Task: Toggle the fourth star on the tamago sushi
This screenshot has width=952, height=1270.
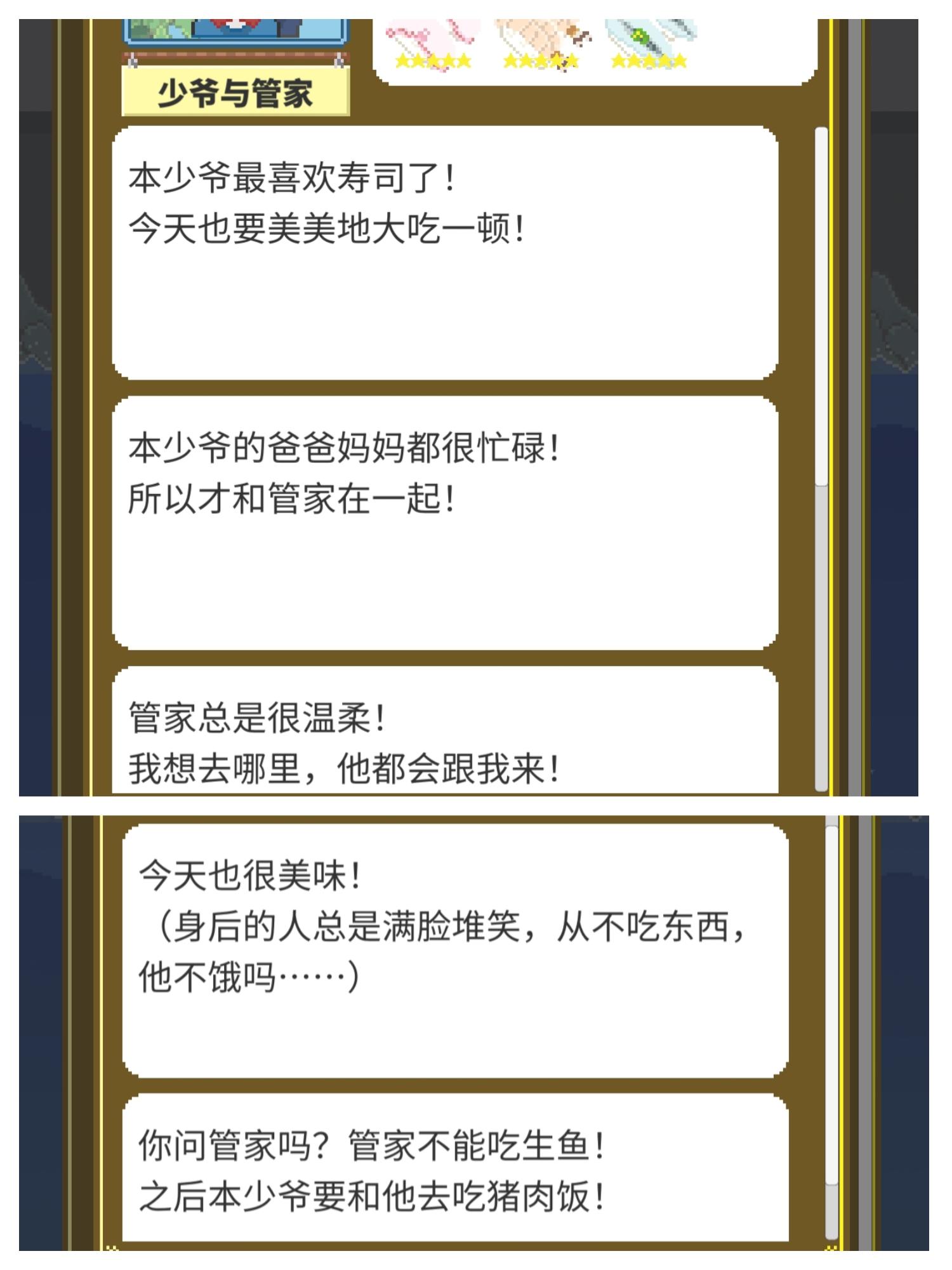Action: coord(557,61)
